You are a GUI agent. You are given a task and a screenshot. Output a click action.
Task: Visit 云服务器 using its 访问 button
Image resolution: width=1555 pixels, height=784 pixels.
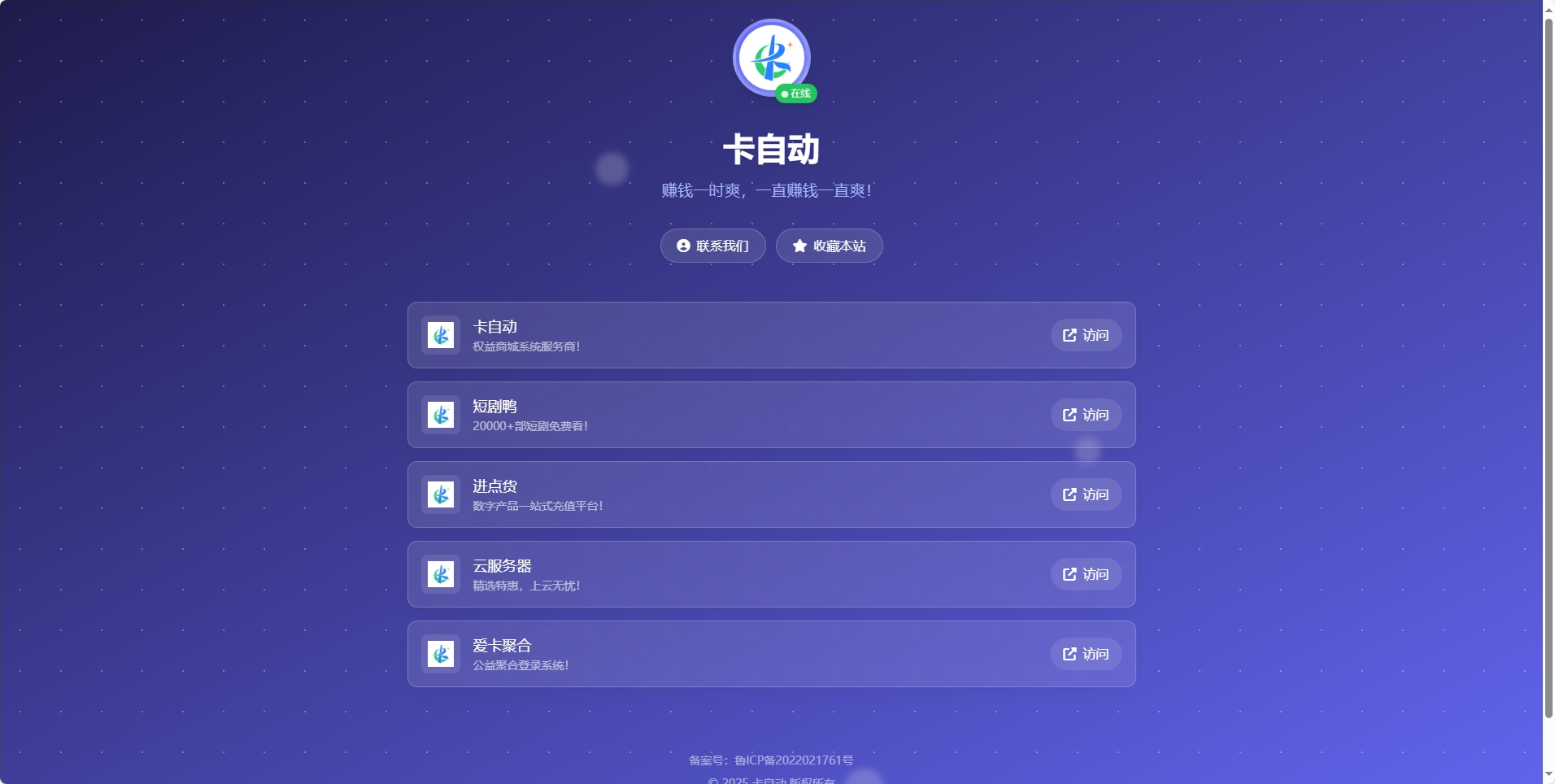[x=1086, y=574]
